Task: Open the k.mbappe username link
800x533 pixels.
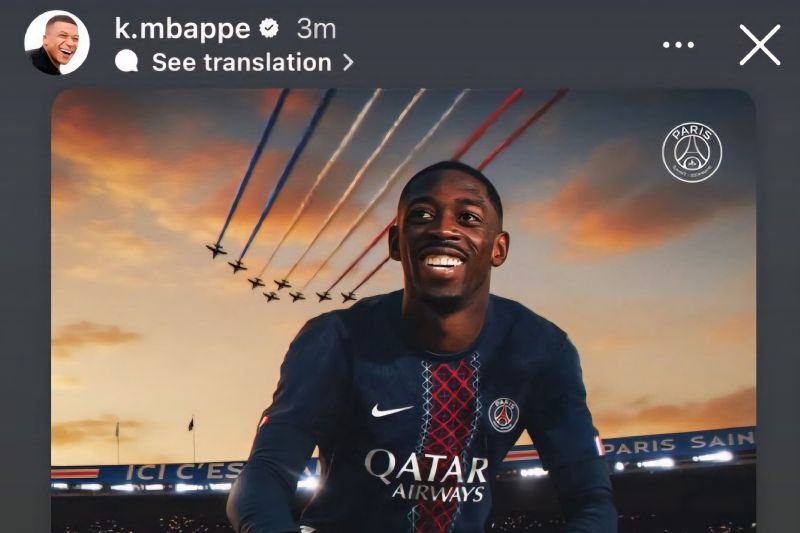Action: point(182,28)
